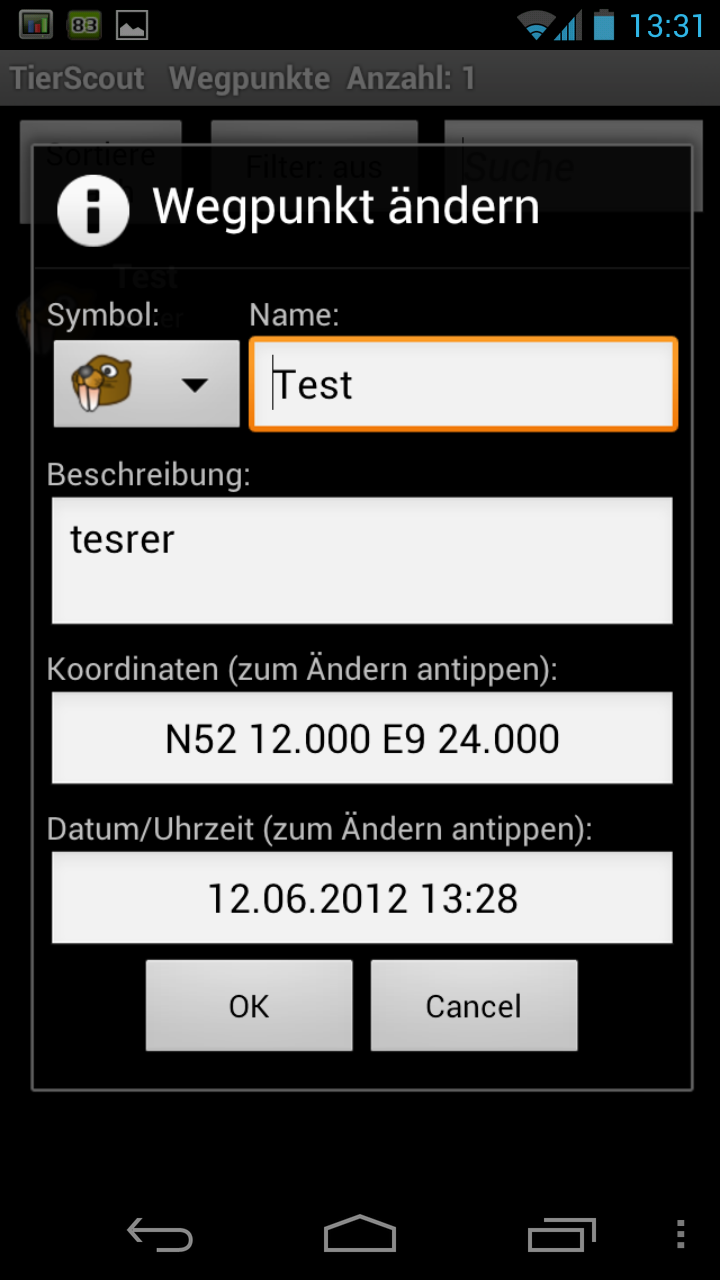The image size is (720, 1280).
Task: Confirm the waypoint changes with OK
Action: (249, 1005)
